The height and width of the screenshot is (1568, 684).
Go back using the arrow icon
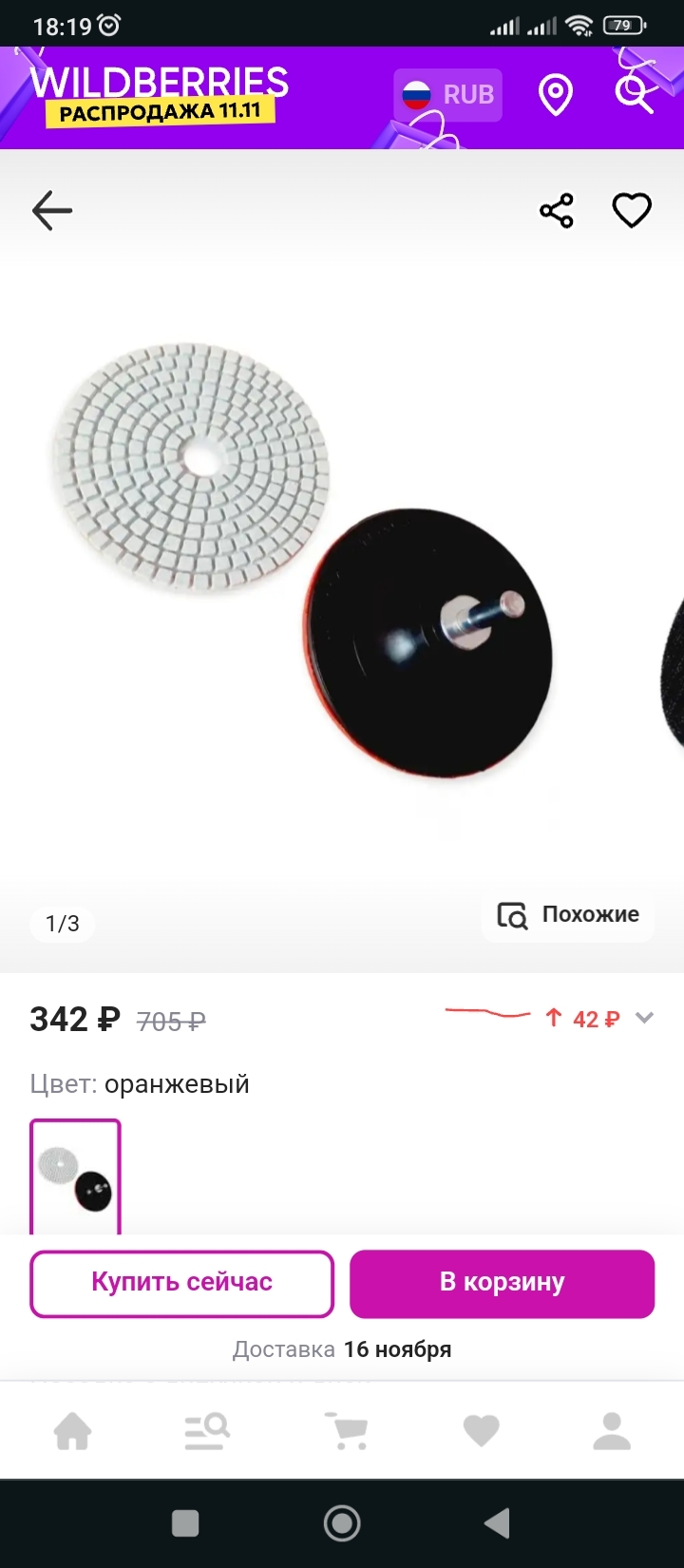point(52,210)
